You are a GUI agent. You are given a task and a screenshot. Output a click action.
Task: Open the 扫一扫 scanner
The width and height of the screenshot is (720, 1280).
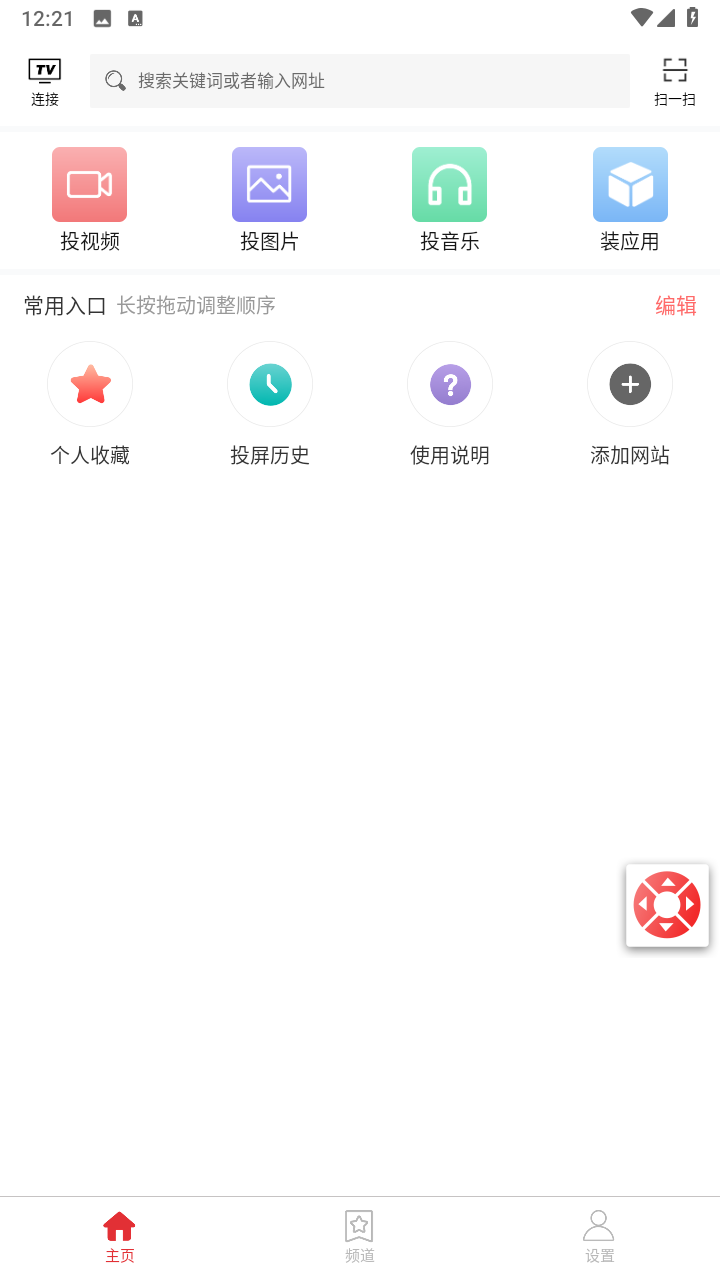675,82
